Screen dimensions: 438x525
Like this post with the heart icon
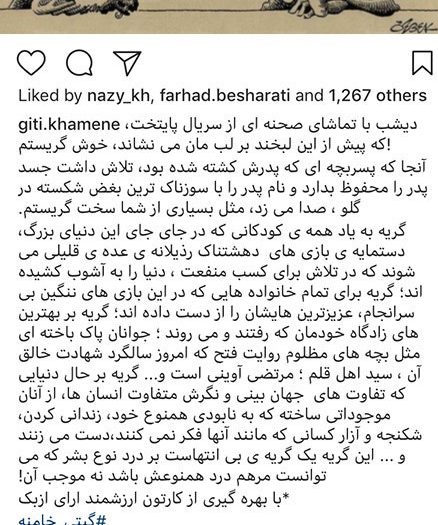tap(31, 63)
